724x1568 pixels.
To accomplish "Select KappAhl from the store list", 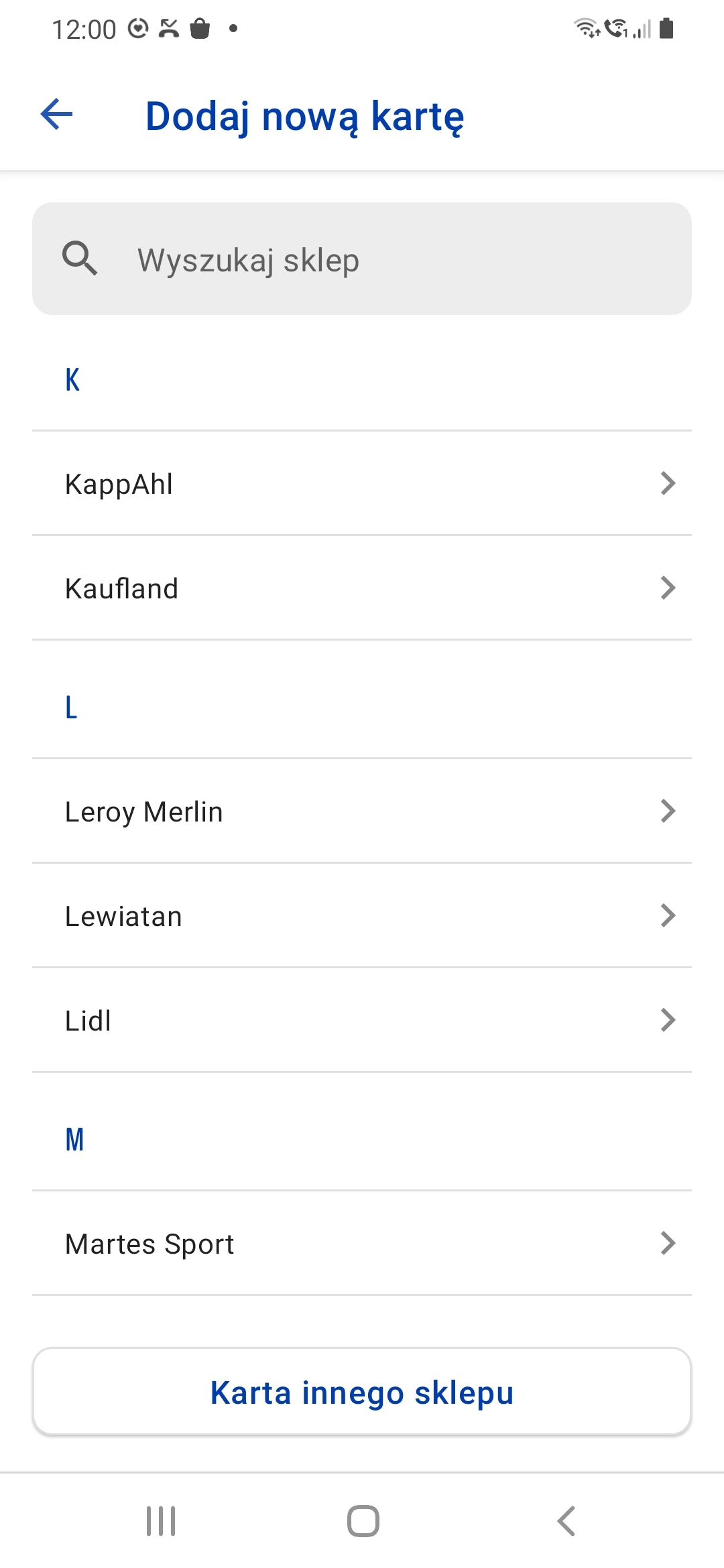I will coord(362,483).
